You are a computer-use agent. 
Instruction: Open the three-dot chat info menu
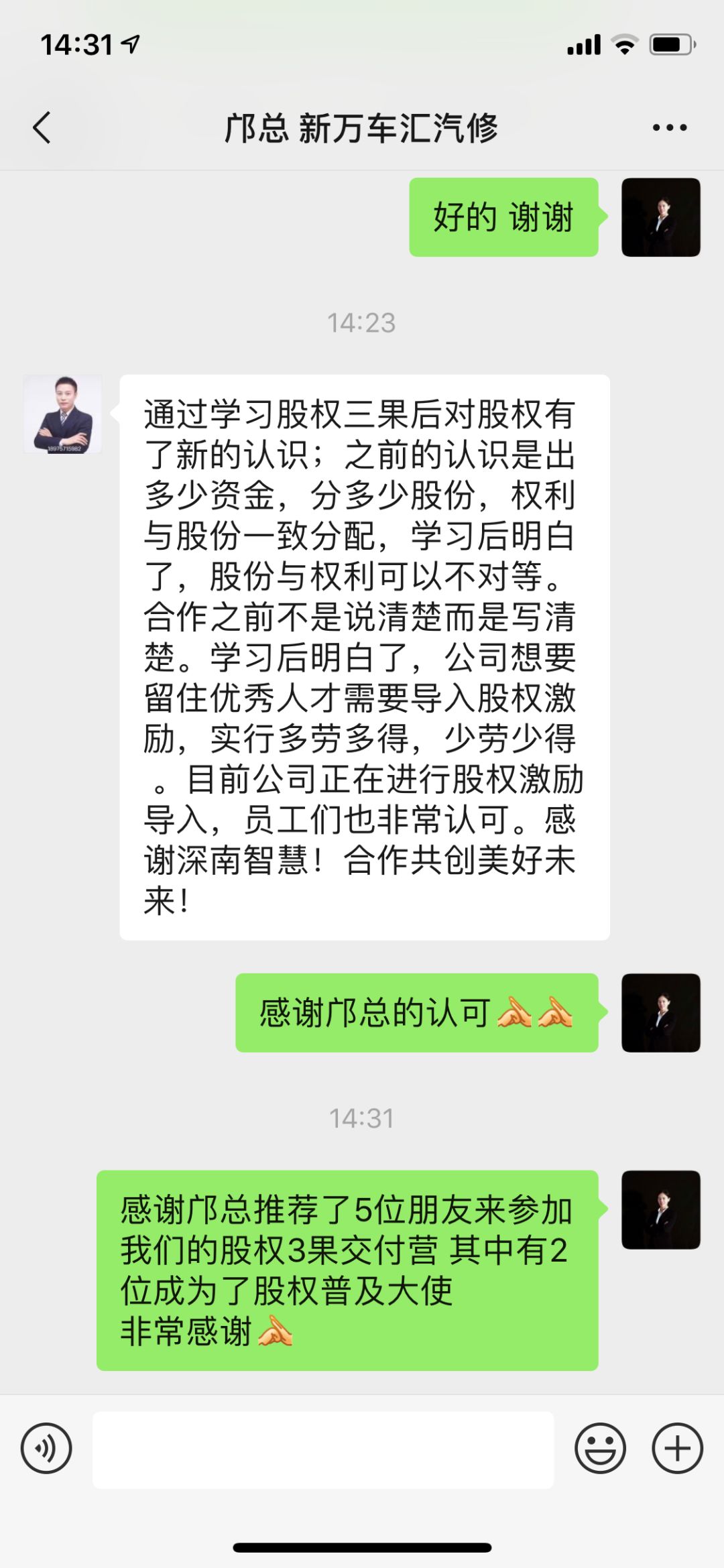pyautogui.click(x=669, y=127)
